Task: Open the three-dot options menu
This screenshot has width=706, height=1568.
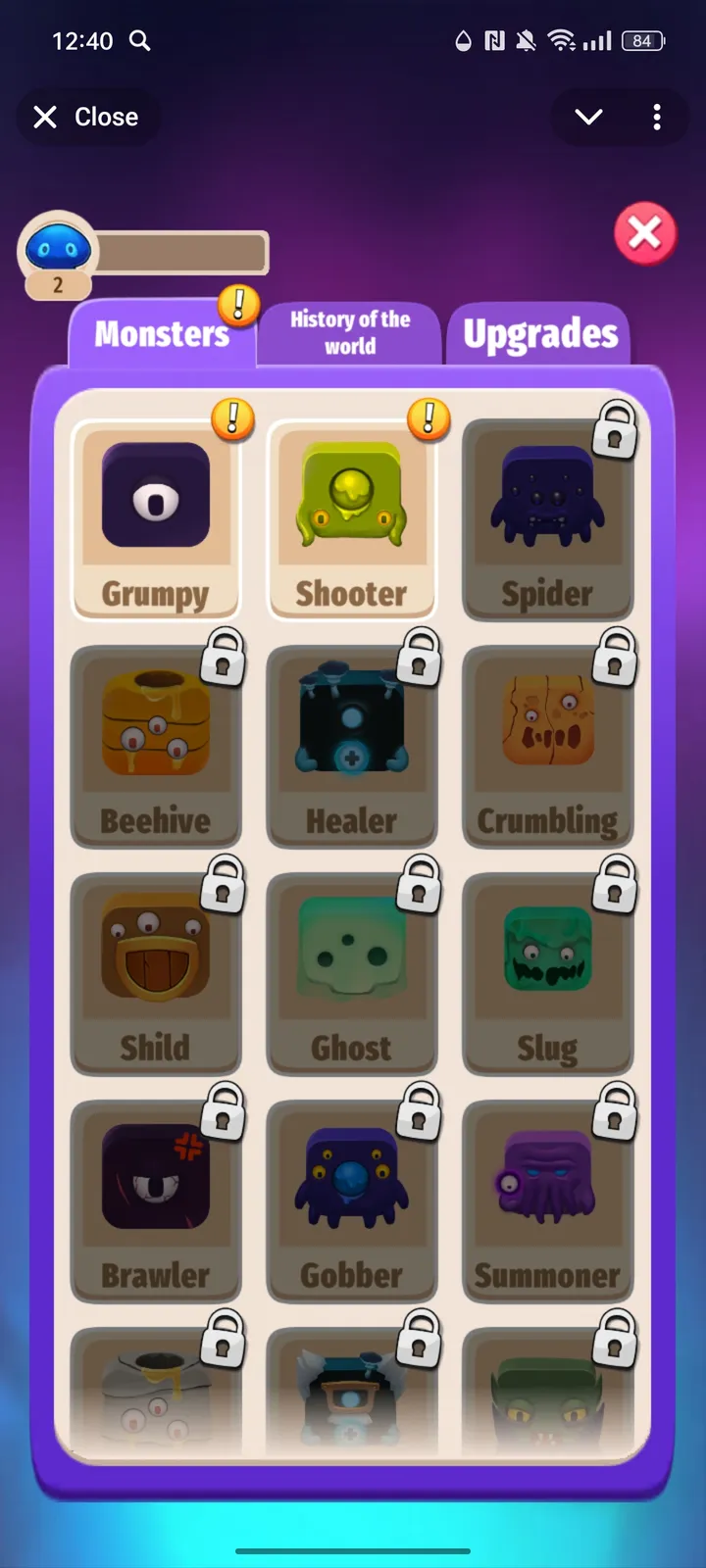Action: (656, 117)
